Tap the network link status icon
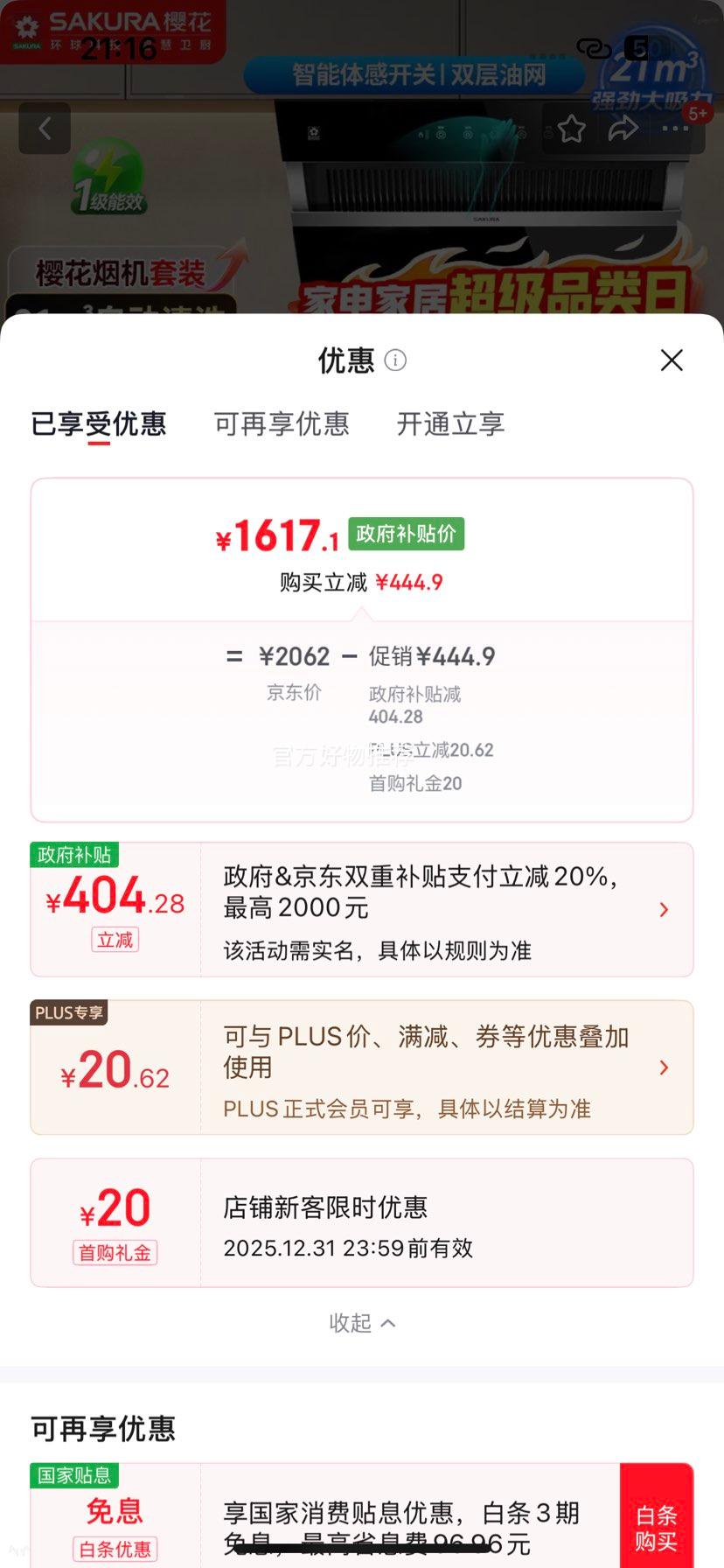Viewport: 724px width, 1568px height. pos(595,48)
